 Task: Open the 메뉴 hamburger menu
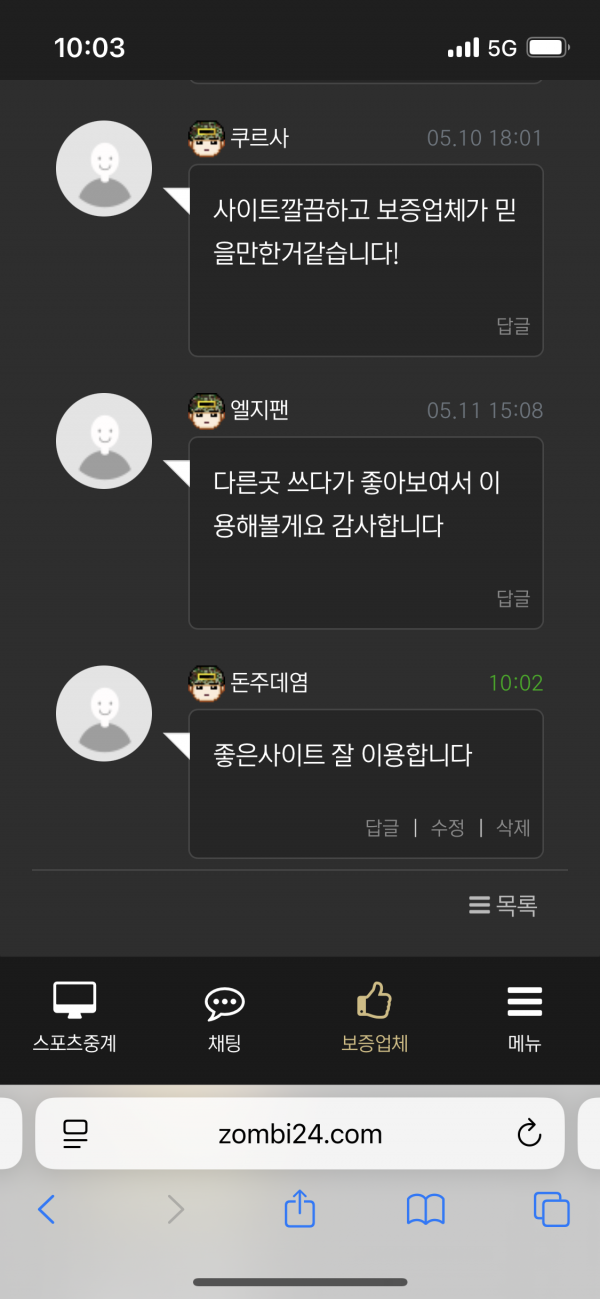point(524,1018)
